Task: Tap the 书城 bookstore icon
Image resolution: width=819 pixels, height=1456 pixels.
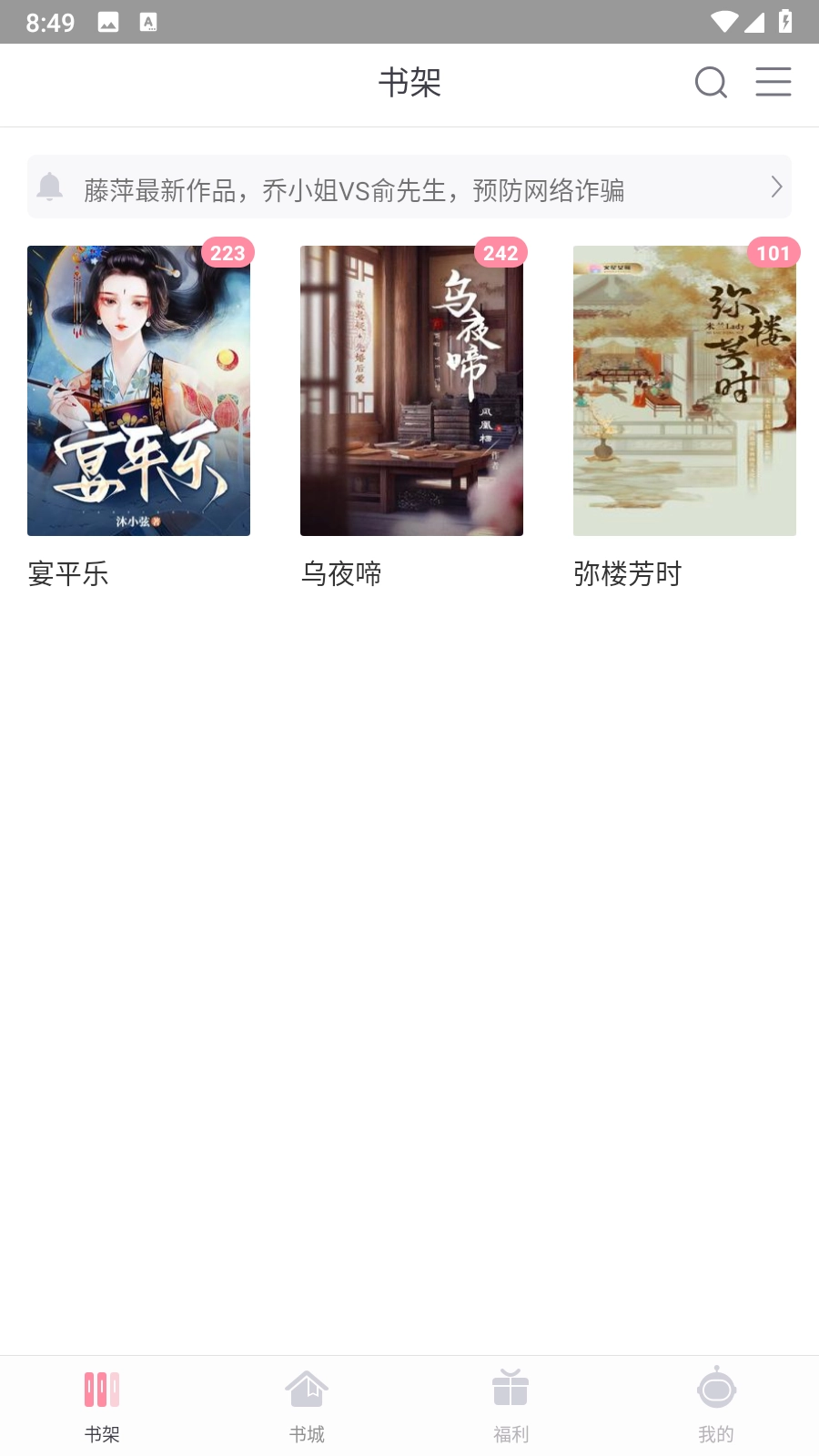Action: coord(307,1390)
